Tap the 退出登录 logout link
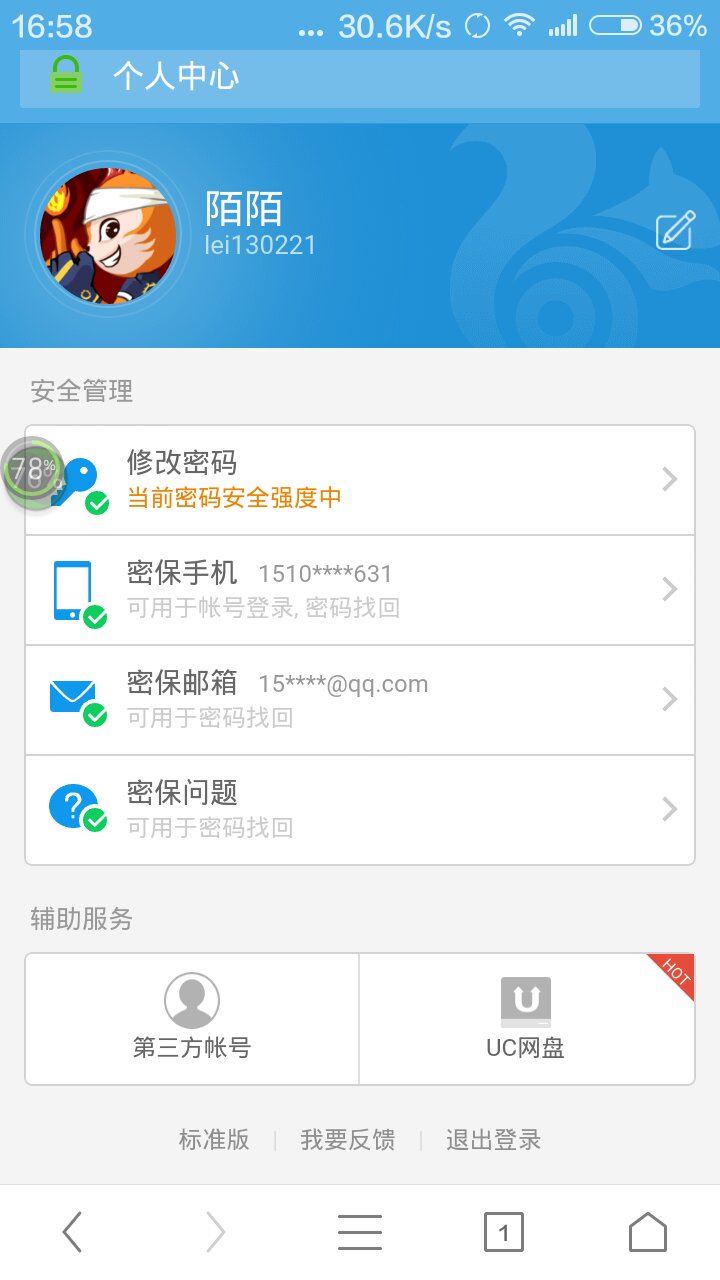 pos(491,1140)
